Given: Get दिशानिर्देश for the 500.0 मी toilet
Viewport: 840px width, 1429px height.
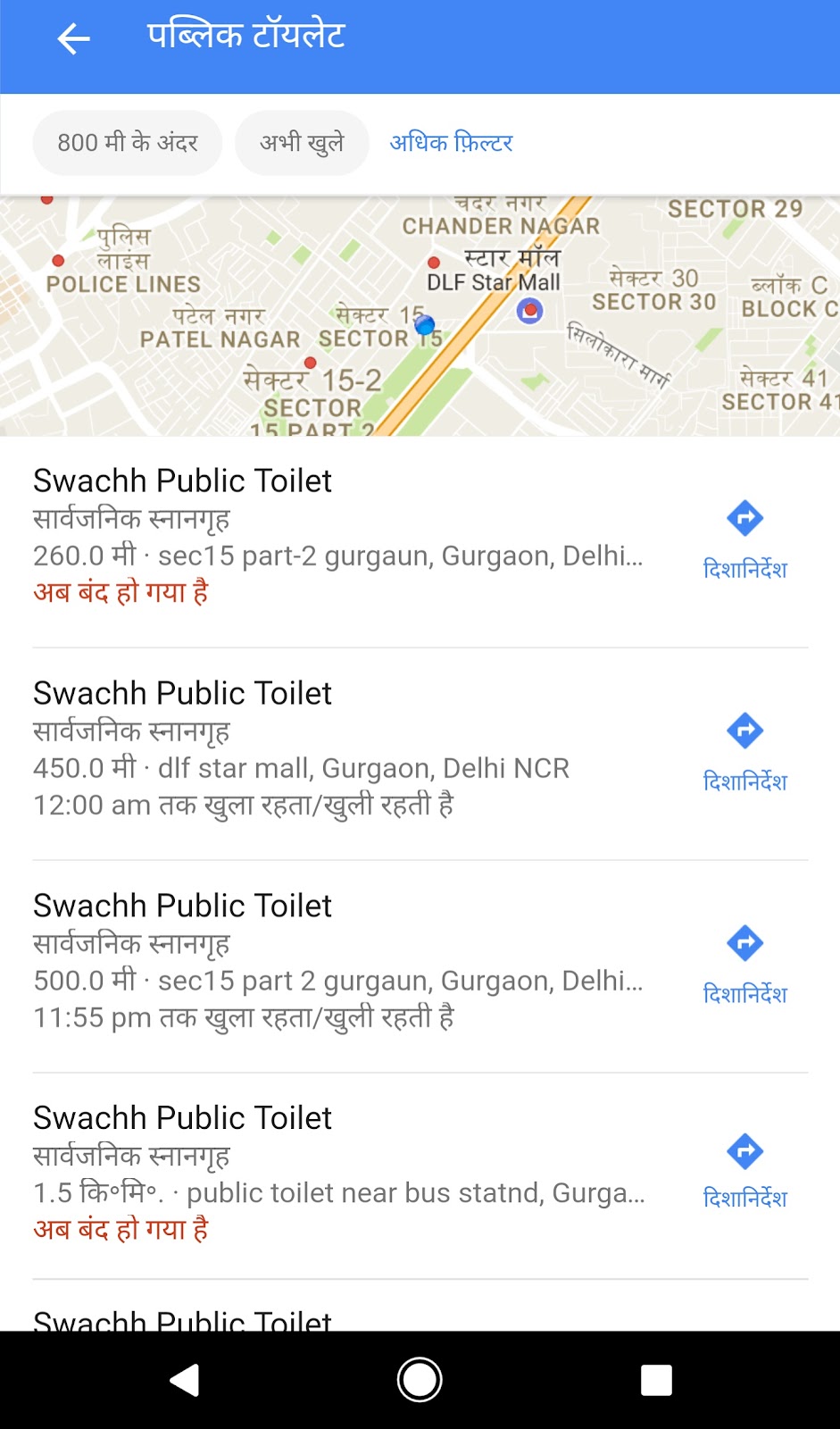Looking at the screenshot, I should pos(745,966).
